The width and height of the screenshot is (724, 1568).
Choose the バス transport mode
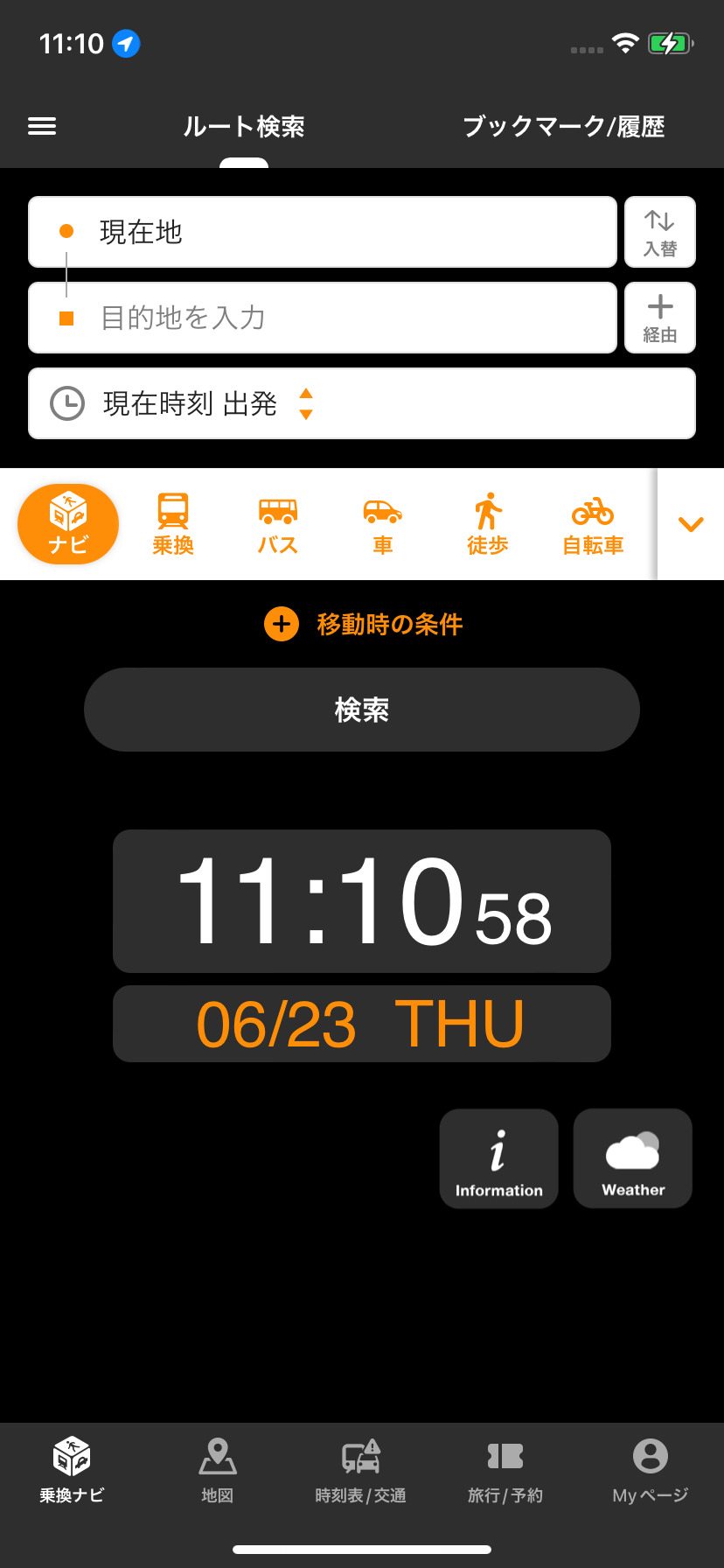278,524
